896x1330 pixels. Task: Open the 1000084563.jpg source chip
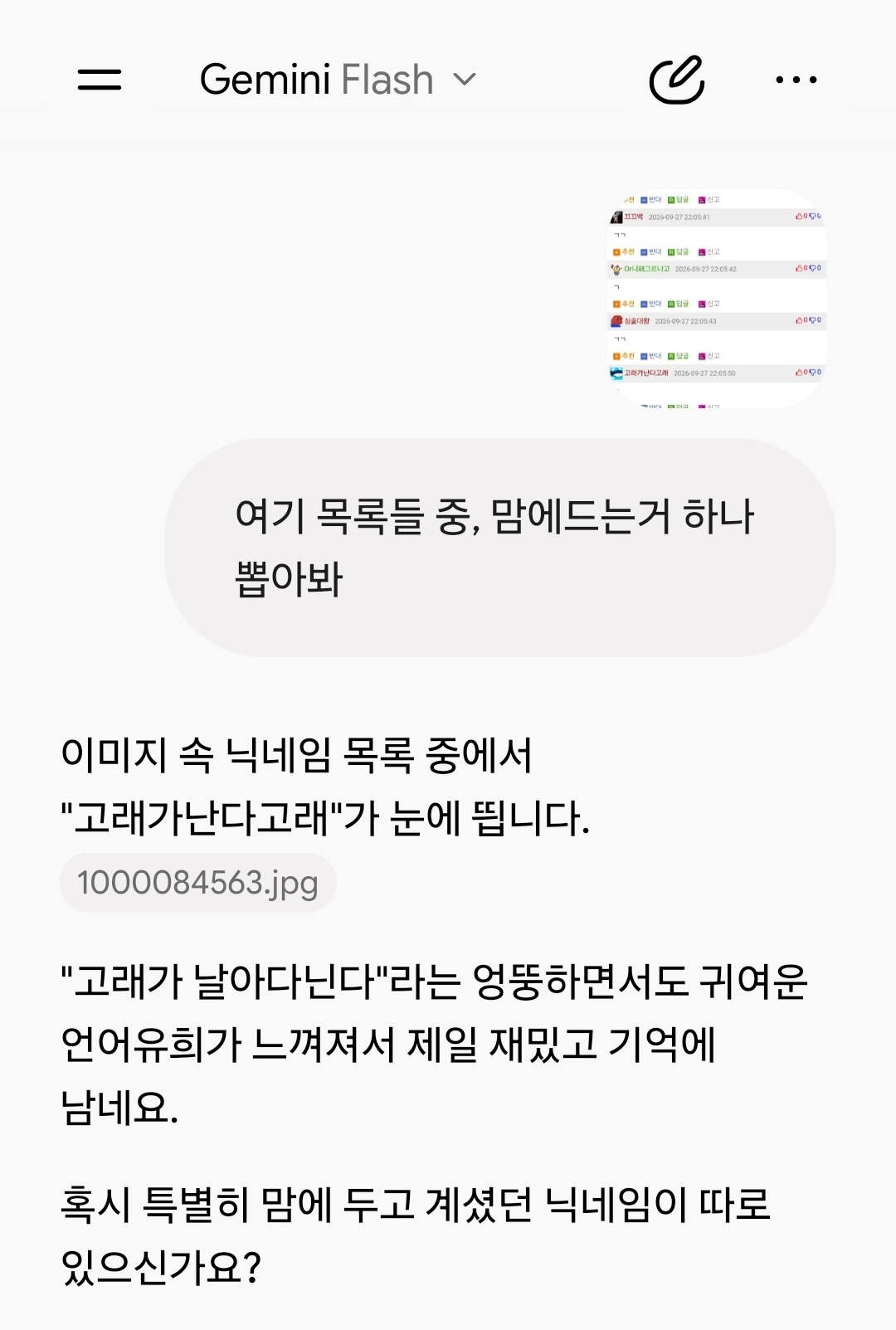(197, 882)
